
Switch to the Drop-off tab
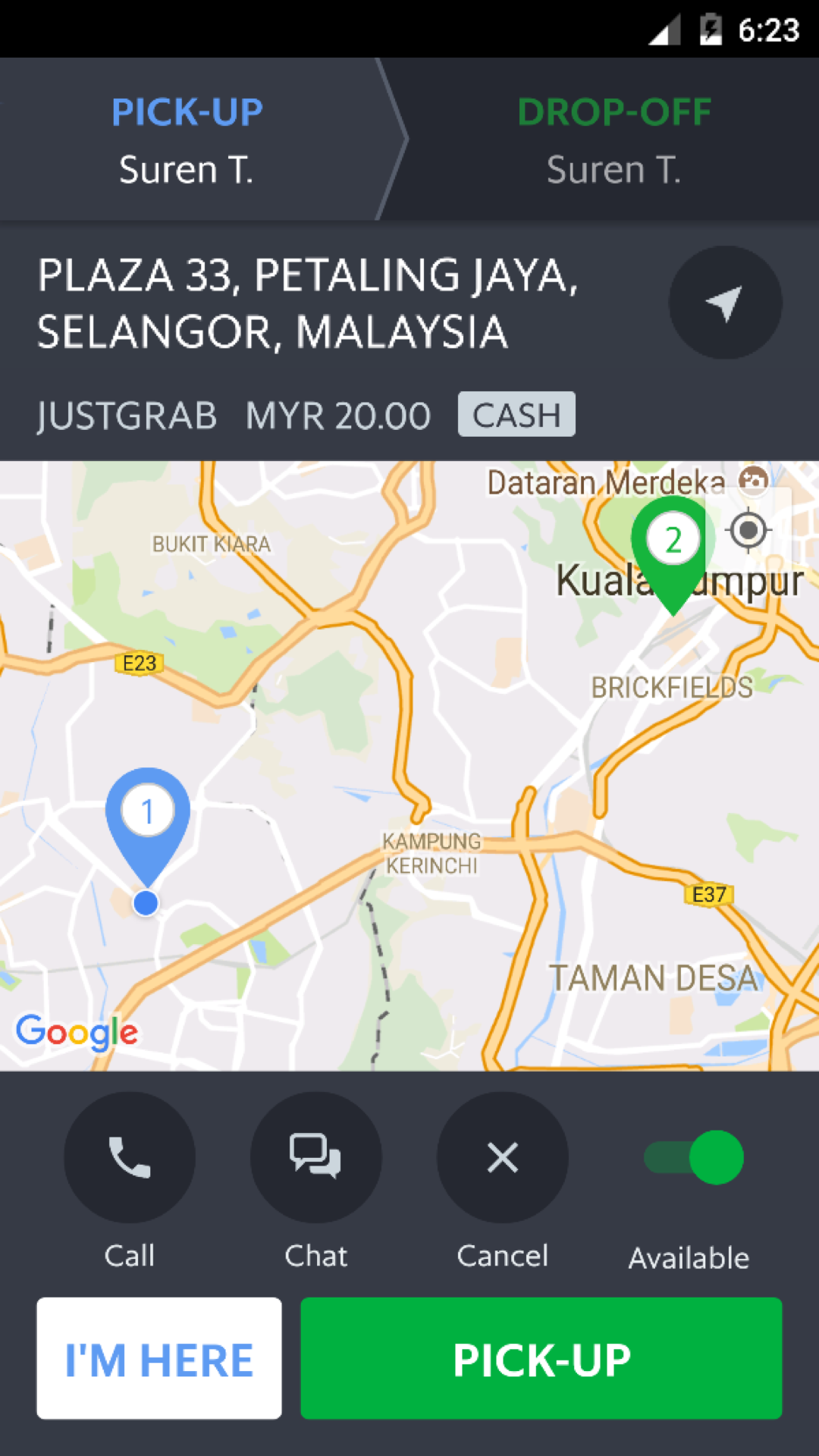coord(613,140)
